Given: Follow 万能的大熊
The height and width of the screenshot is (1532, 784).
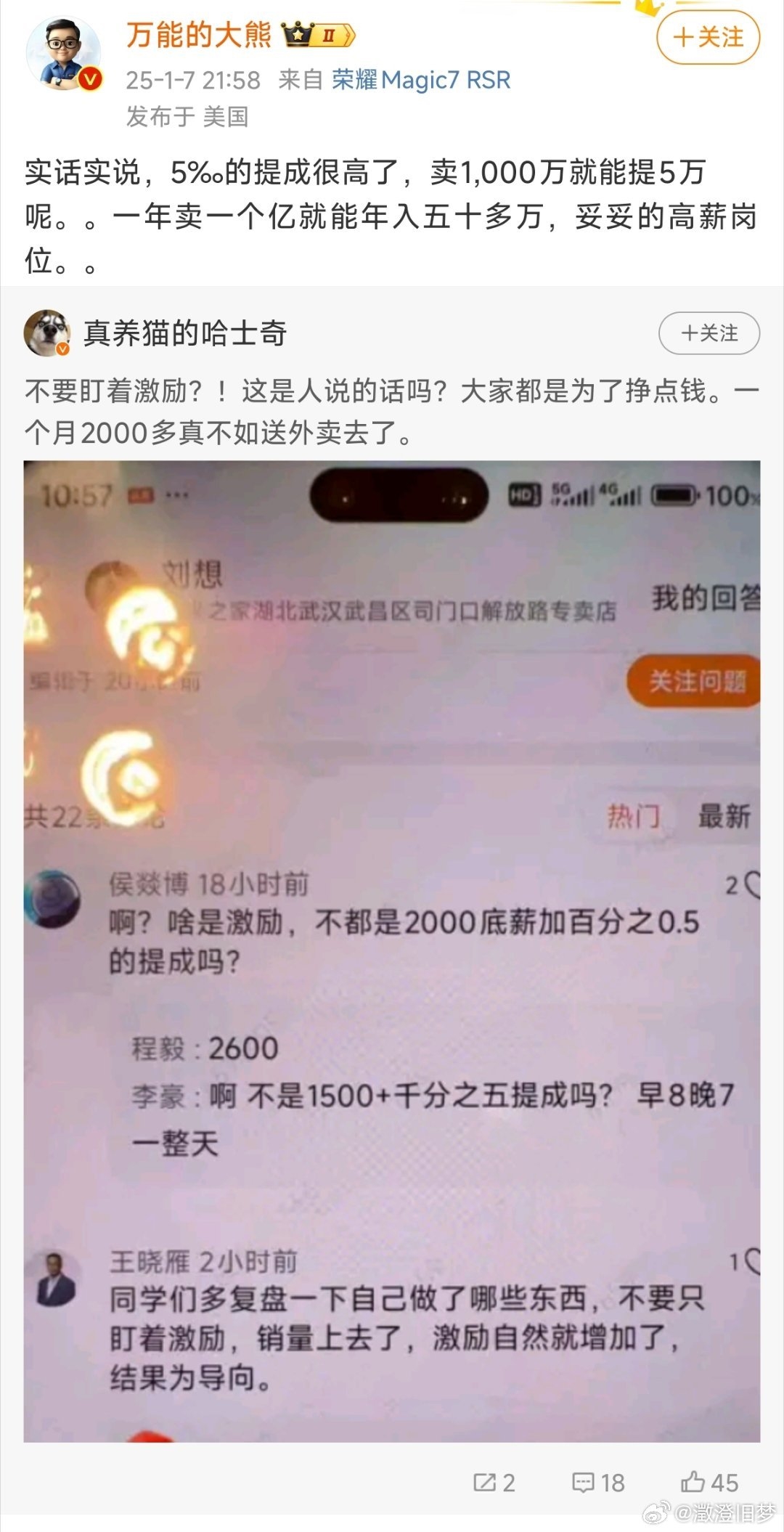Looking at the screenshot, I should coord(708,38).
